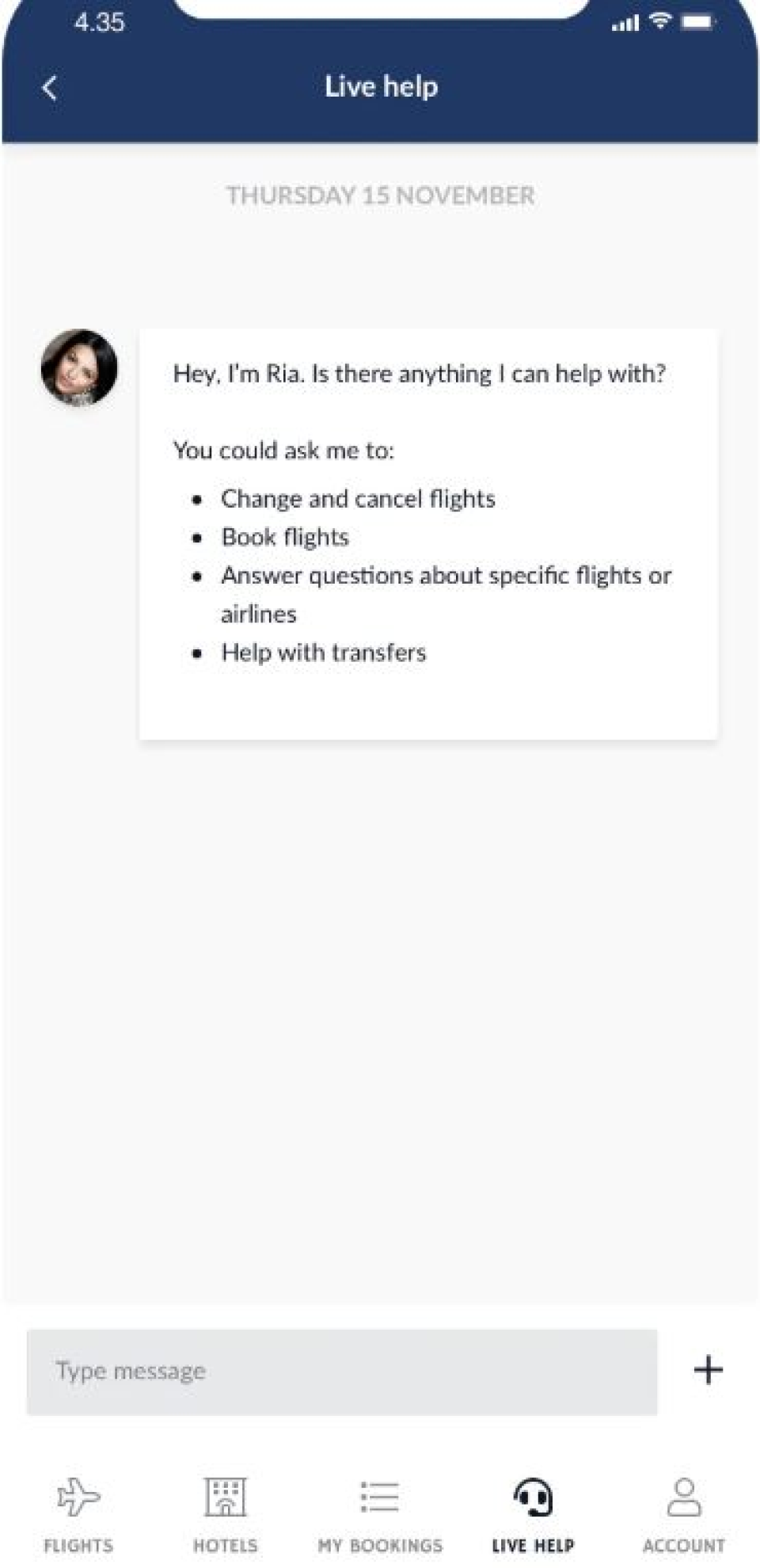Screen dimensions: 760x1568
Task: Go to the Account tab
Action: [683, 1513]
